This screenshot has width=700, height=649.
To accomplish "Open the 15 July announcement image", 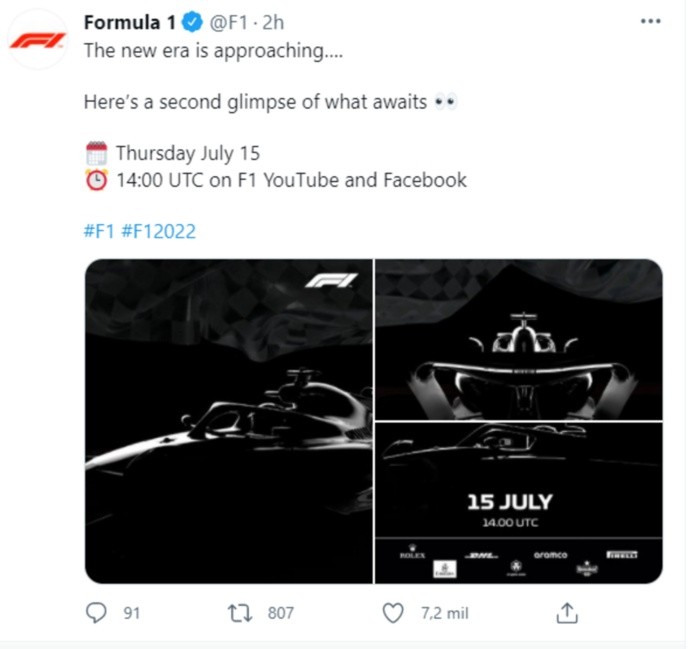I will pyautogui.click(x=518, y=503).
